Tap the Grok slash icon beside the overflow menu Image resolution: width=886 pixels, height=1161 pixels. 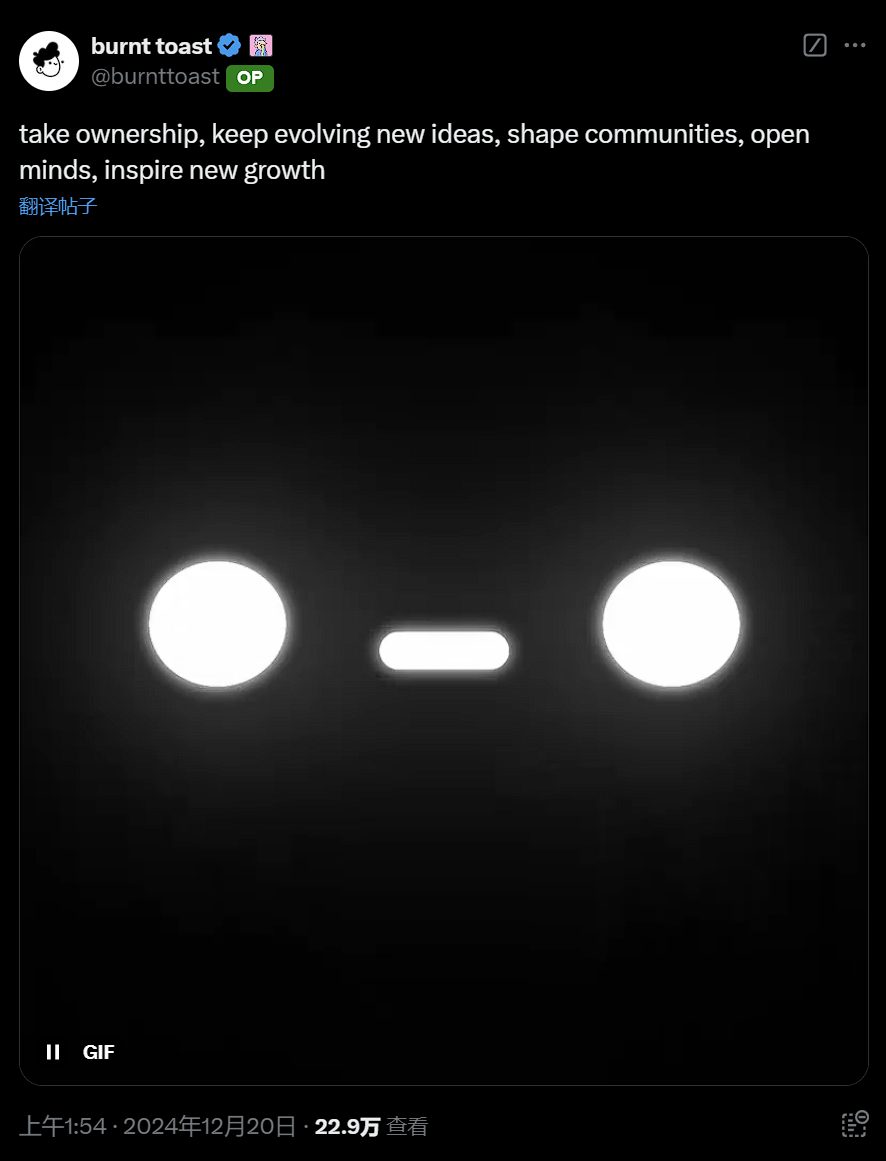click(815, 45)
